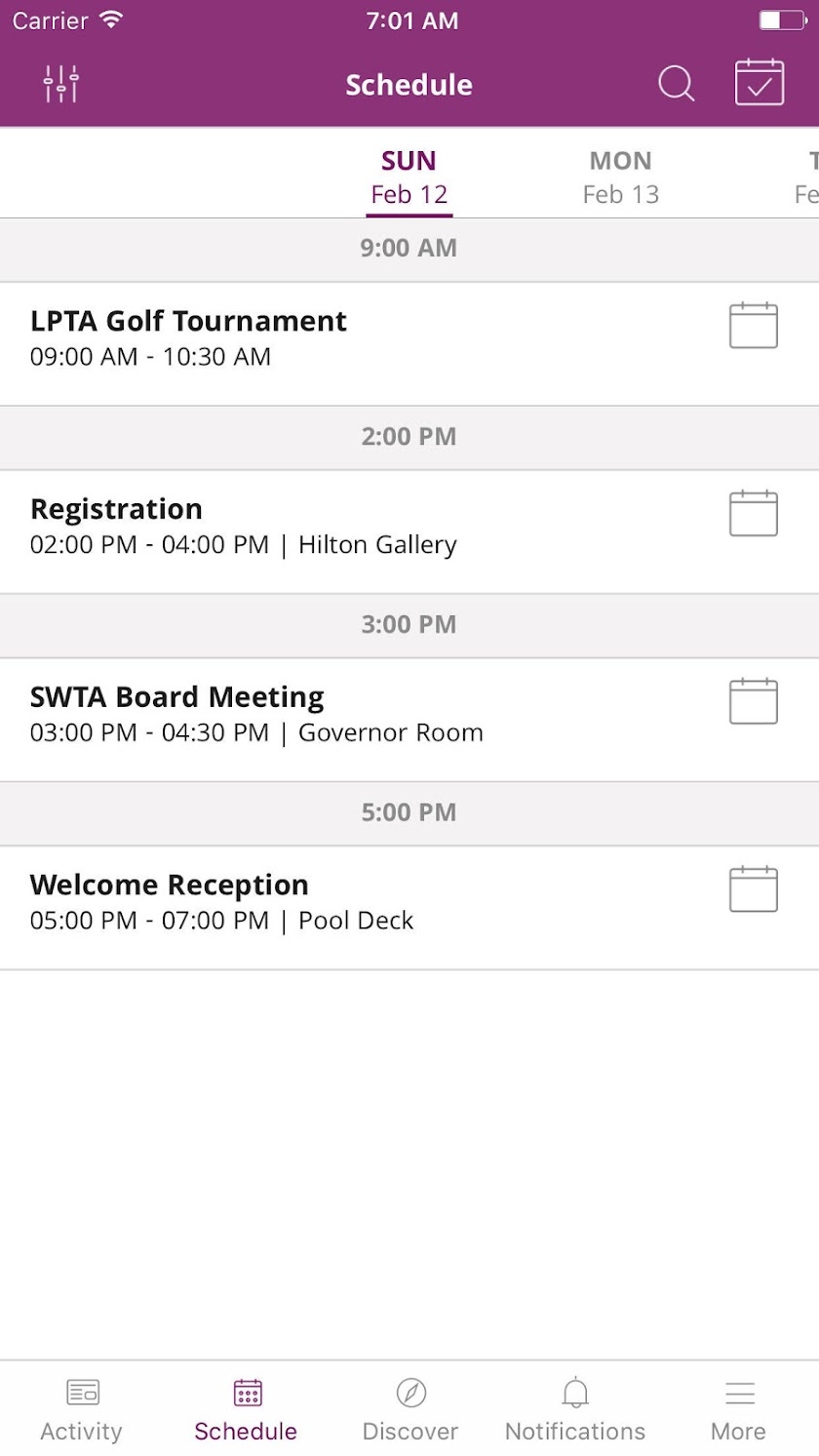Search the schedule
This screenshot has width=819, height=1456.
676,85
